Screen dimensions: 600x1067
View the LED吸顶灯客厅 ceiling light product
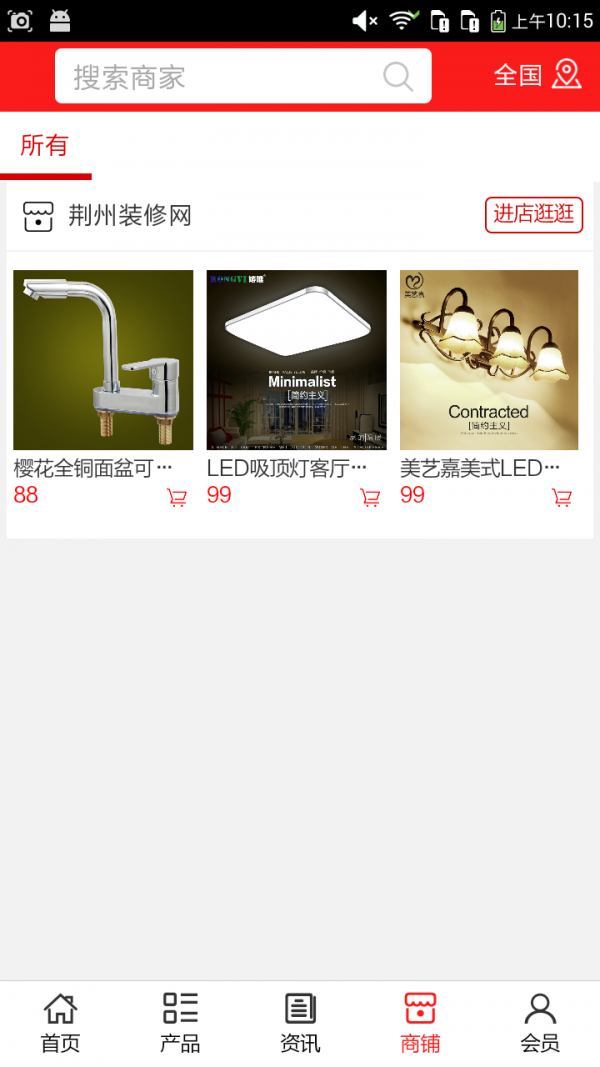pyautogui.click(x=296, y=360)
